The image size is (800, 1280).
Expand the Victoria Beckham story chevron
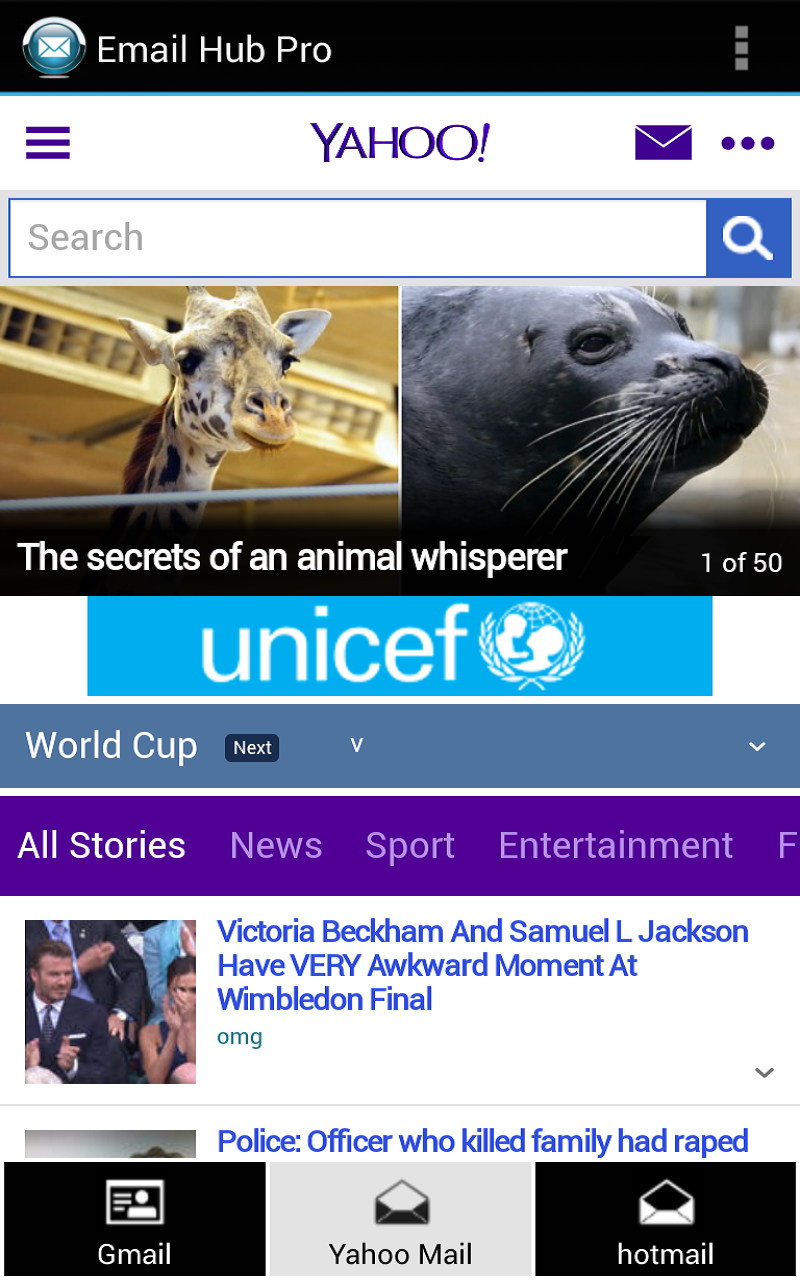point(764,1073)
